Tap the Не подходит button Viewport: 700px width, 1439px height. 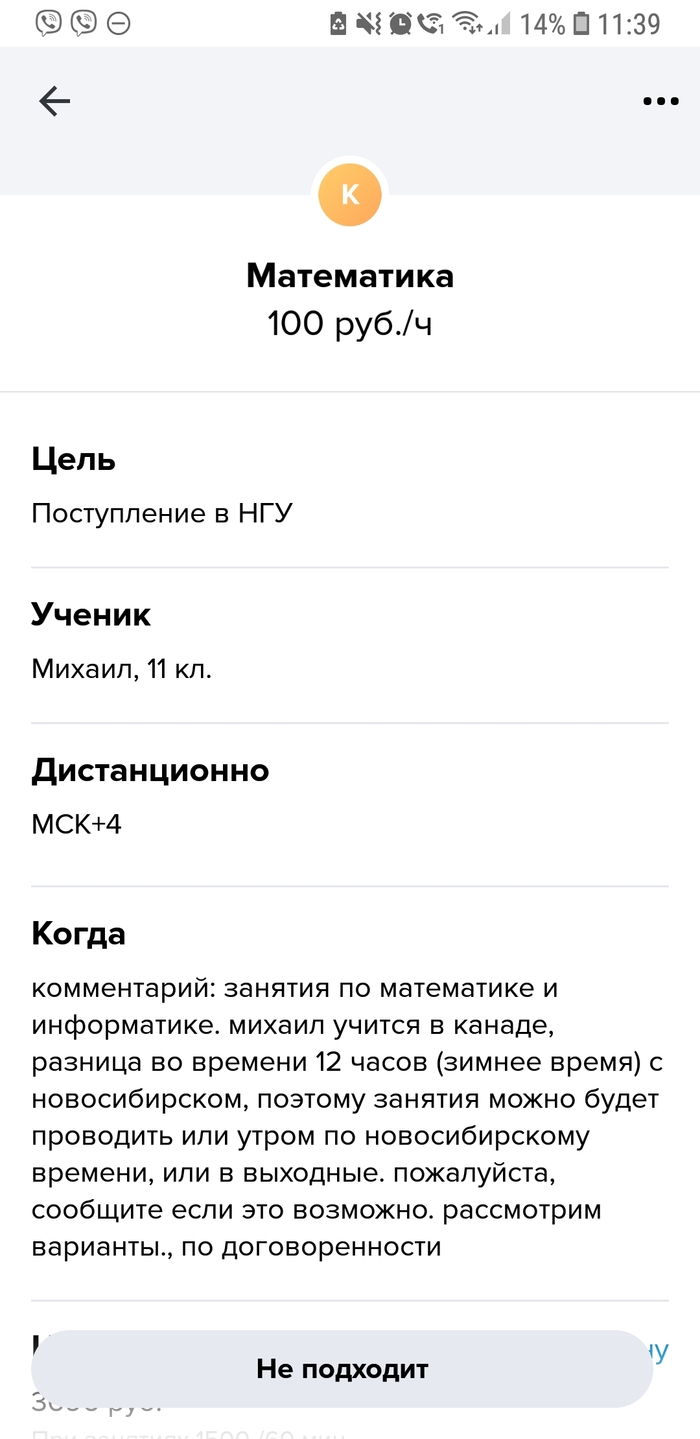[342, 1369]
